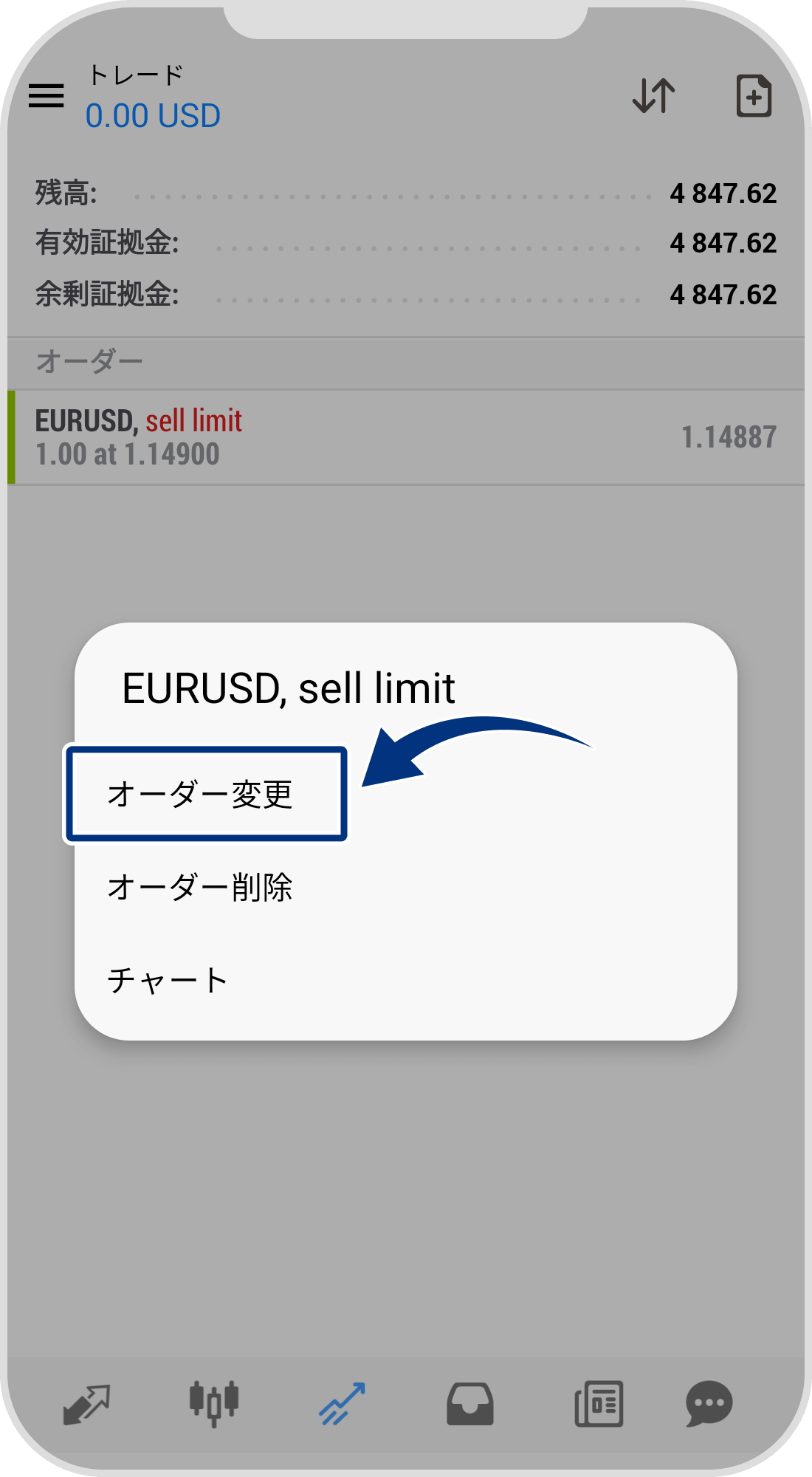This screenshot has width=812, height=1477.
Task: Open チャート from the order menu
Action: [168, 980]
